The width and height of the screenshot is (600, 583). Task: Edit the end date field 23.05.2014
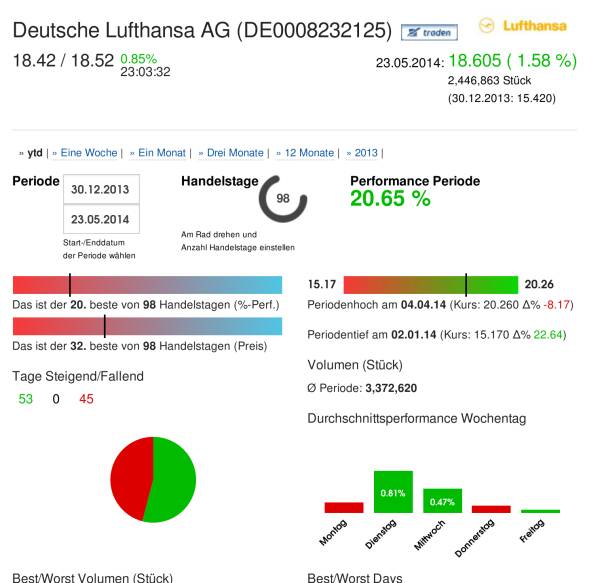pyautogui.click(x=103, y=219)
